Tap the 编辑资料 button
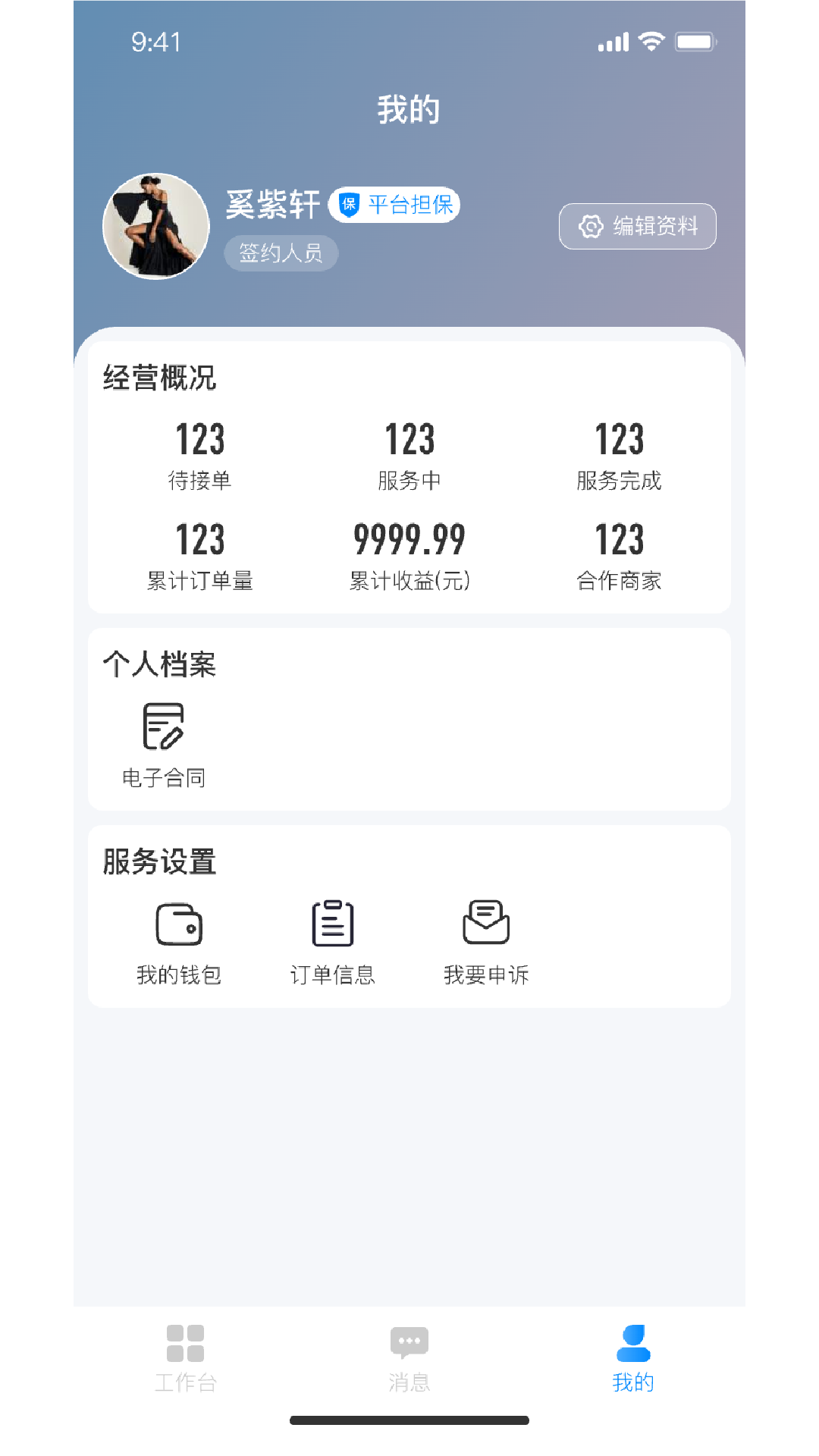 pos(637,226)
